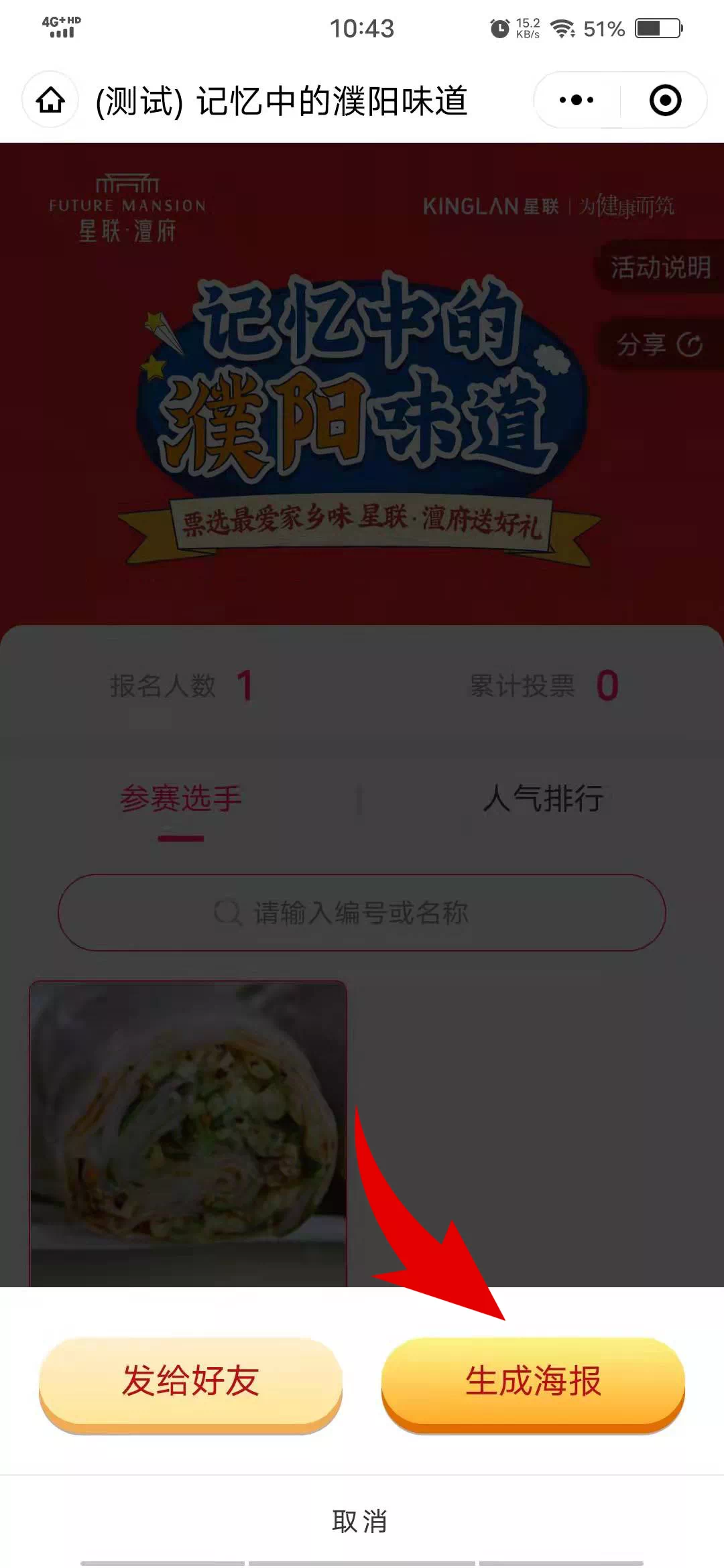The image size is (724, 1568).
Task: Tap the home icon in the title bar
Action: (51, 101)
